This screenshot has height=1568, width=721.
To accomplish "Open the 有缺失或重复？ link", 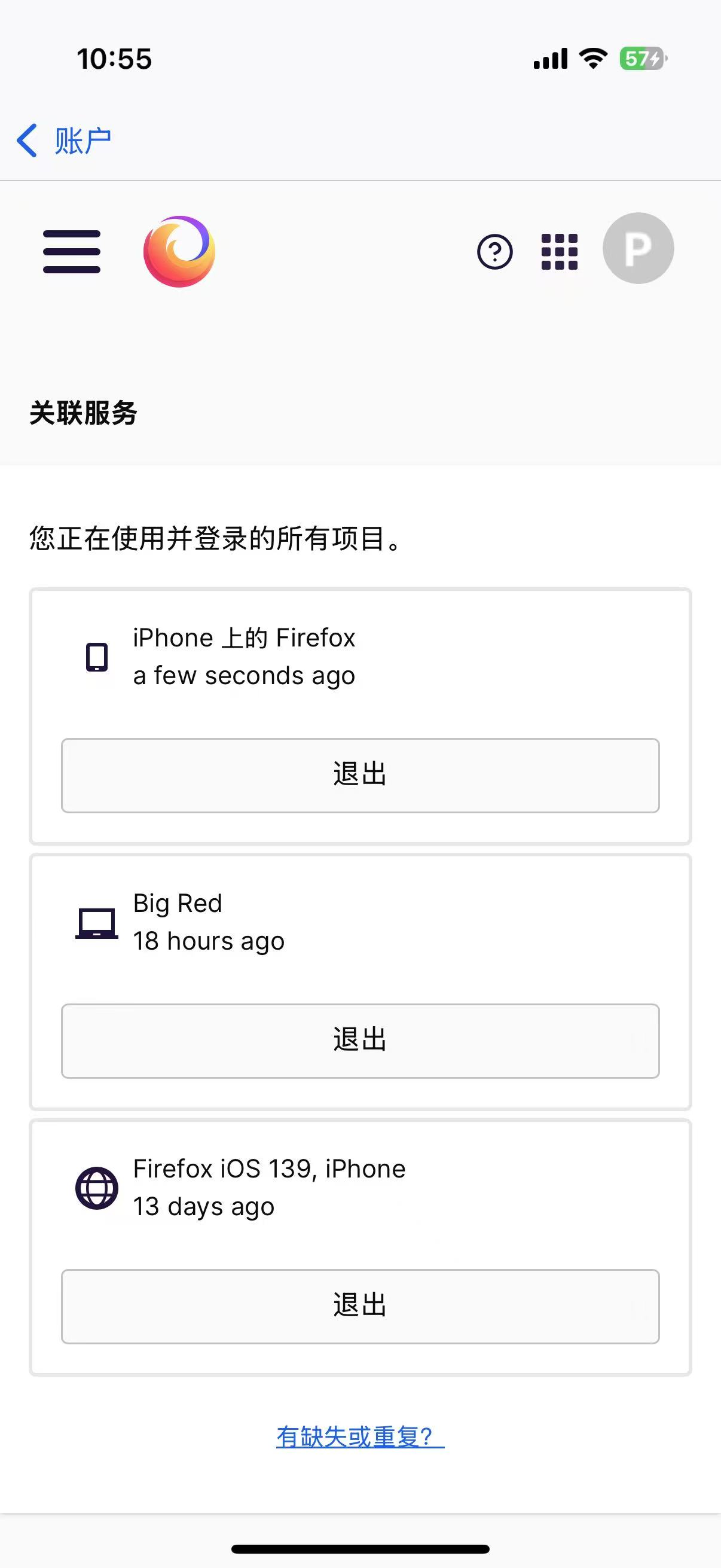I will 360,1436.
